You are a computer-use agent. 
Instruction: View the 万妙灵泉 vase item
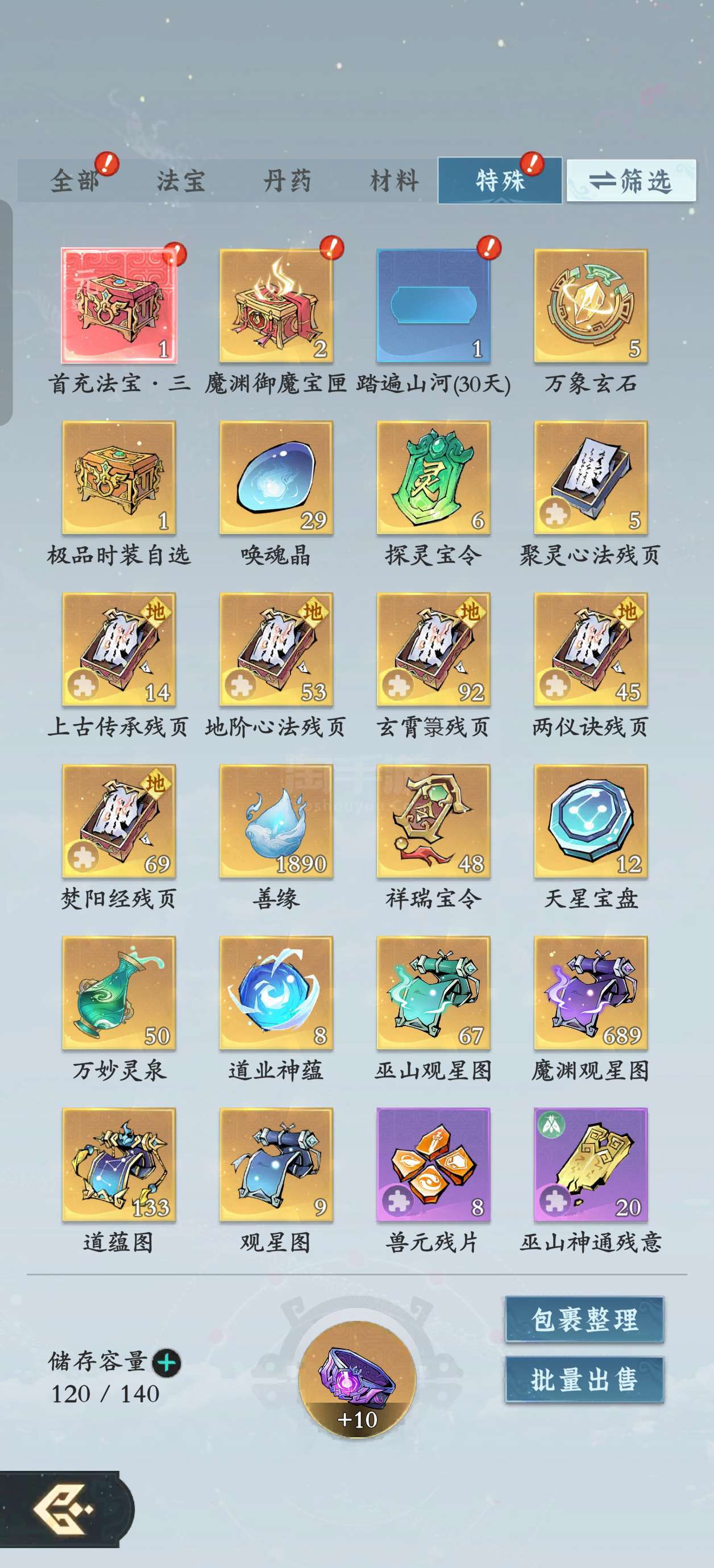pos(119,994)
